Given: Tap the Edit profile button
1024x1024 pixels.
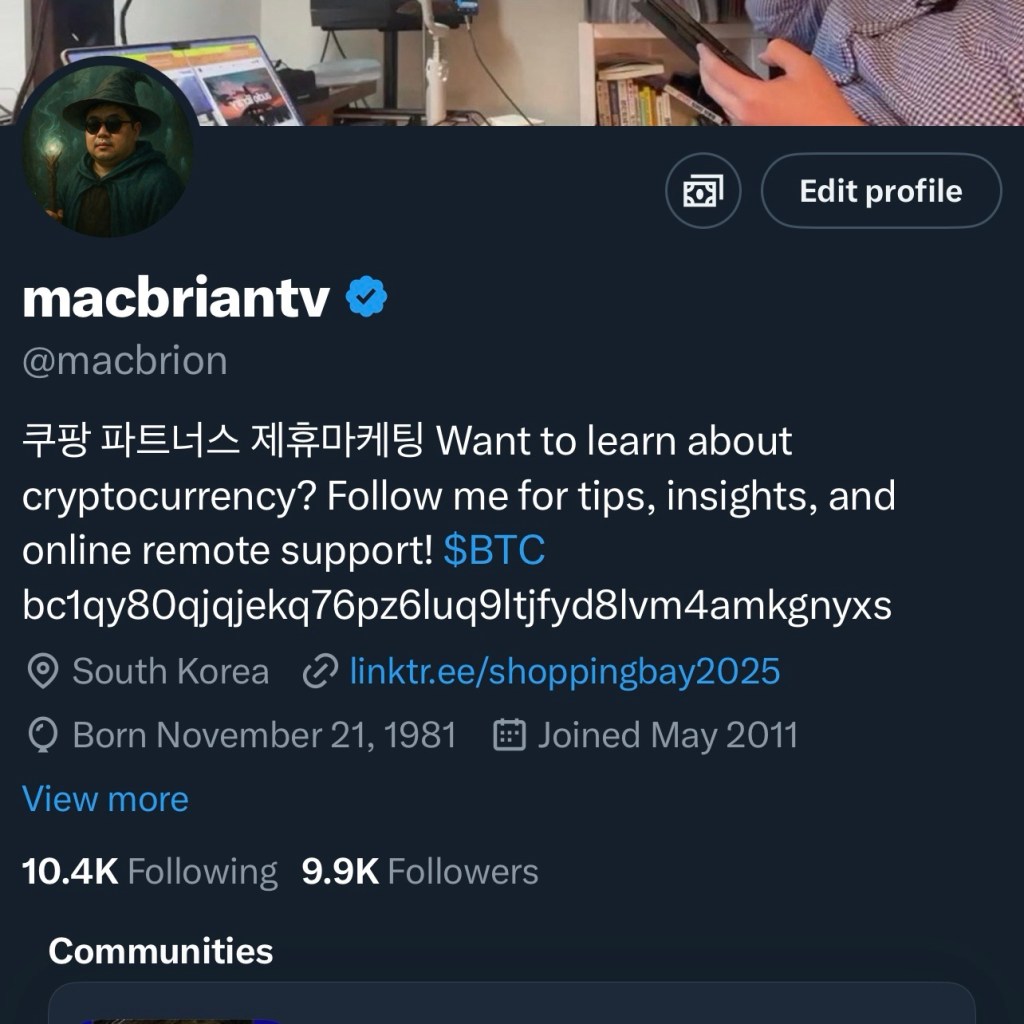Looking at the screenshot, I should coord(880,191).
